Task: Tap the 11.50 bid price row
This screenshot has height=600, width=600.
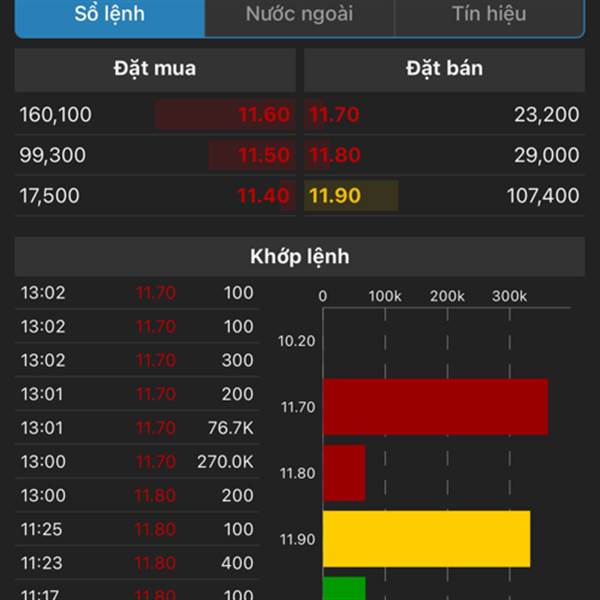Action: 155,155
